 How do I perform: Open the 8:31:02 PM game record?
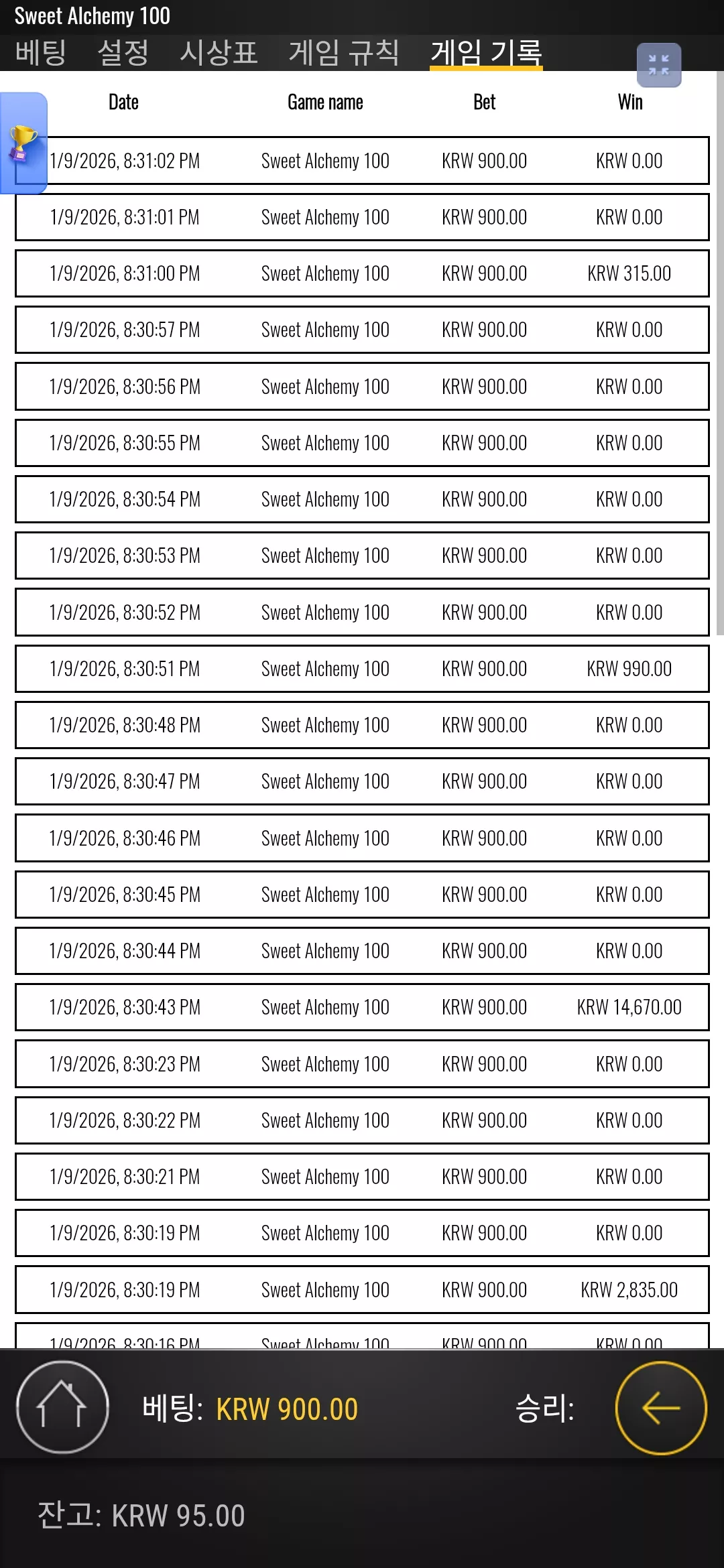point(362,161)
